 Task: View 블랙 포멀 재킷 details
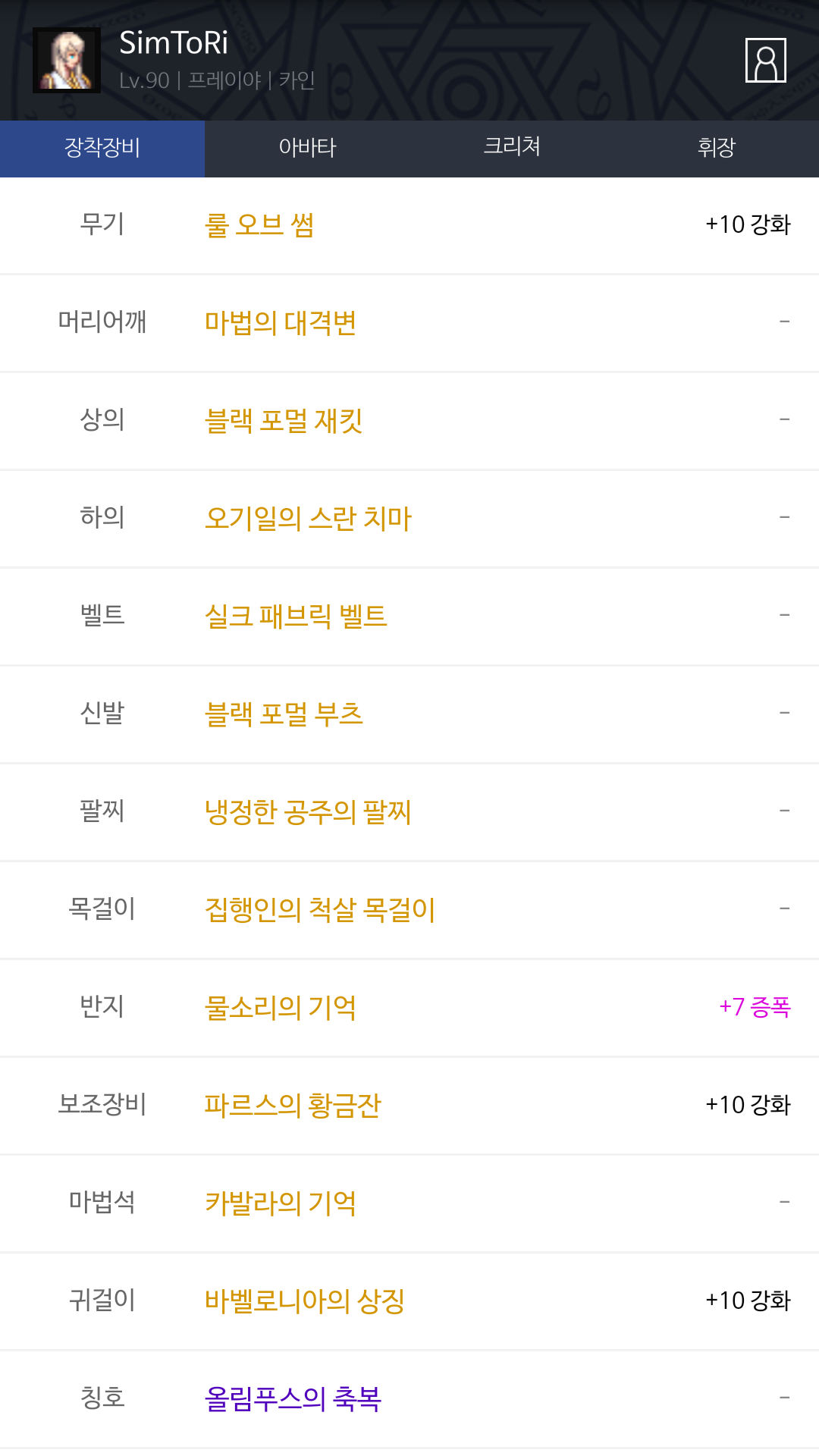pyautogui.click(x=284, y=421)
